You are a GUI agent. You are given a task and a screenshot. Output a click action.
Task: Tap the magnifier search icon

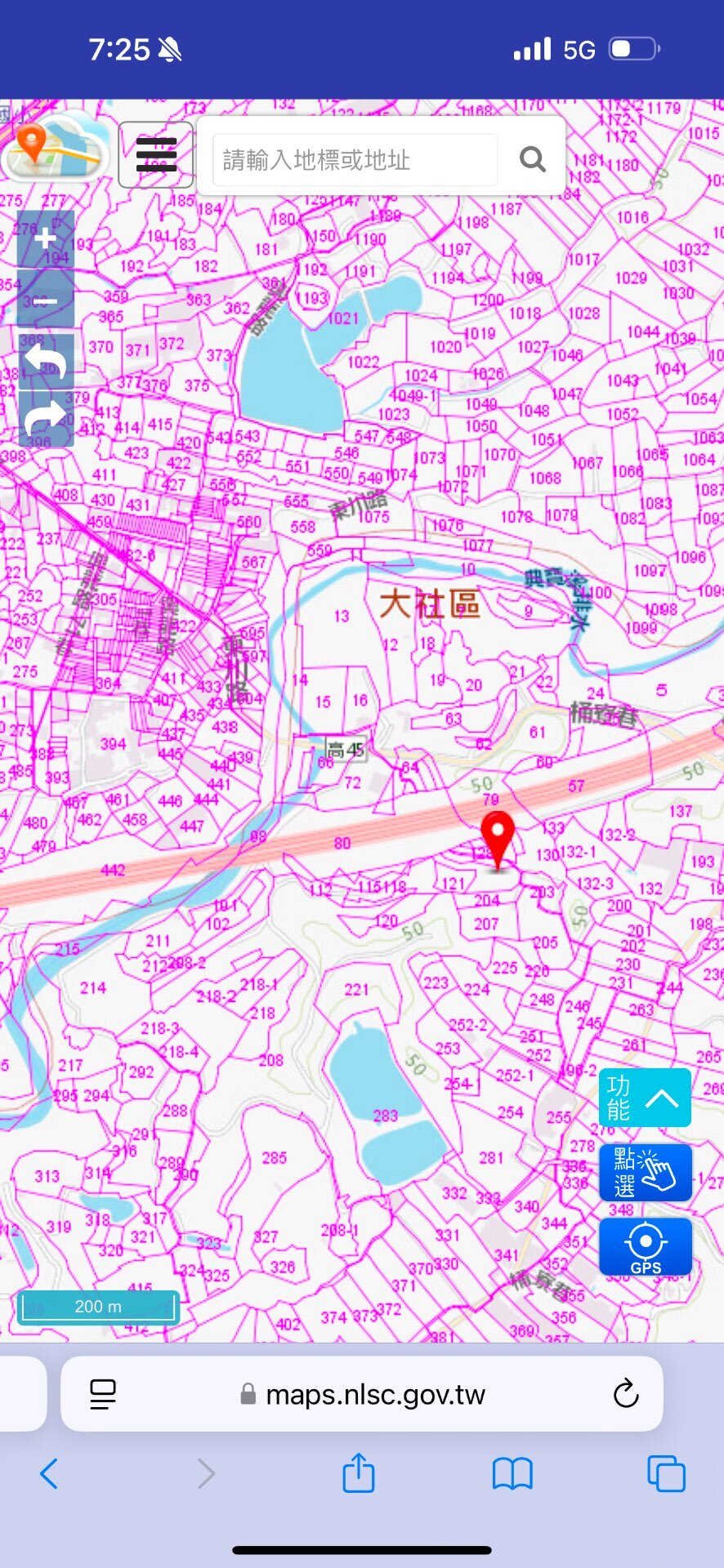(x=533, y=159)
